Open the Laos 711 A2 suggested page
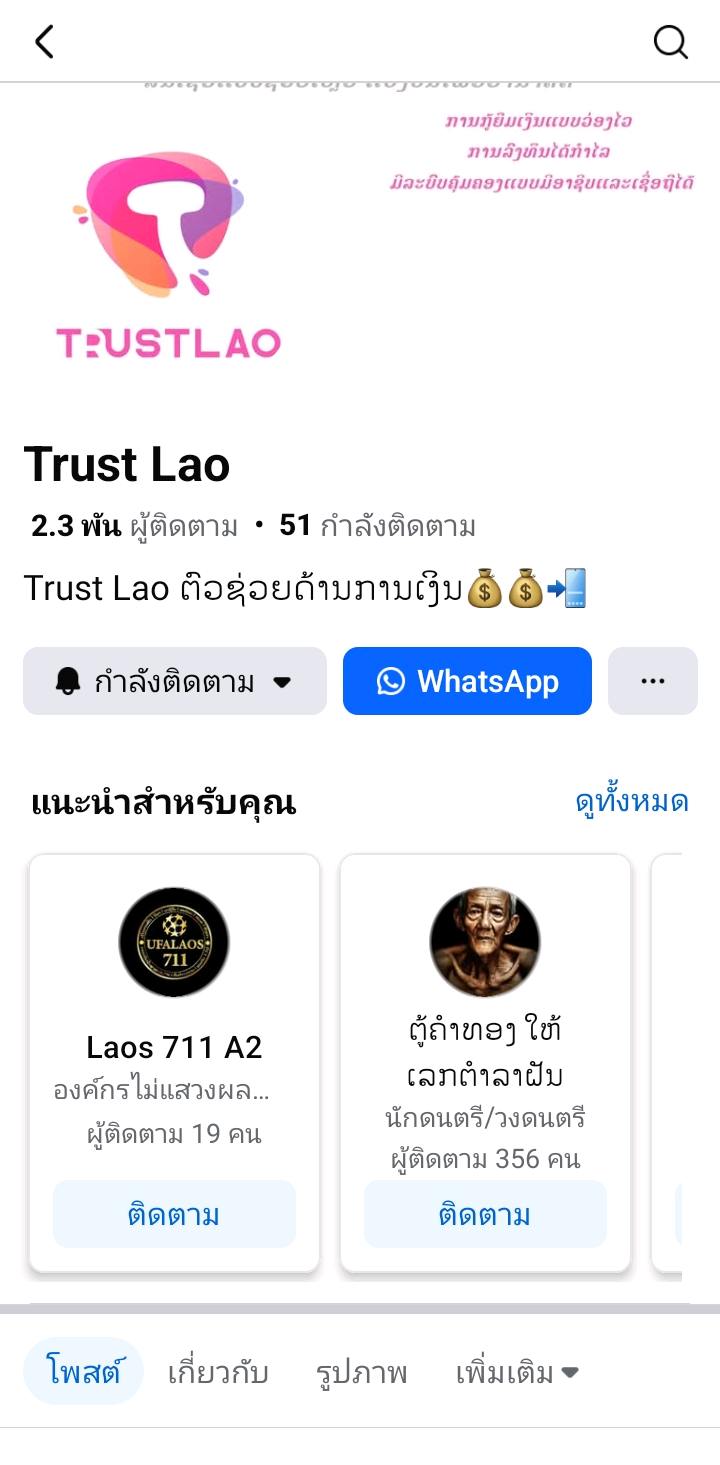The height and width of the screenshot is (1465, 720). pos(174,1047)
